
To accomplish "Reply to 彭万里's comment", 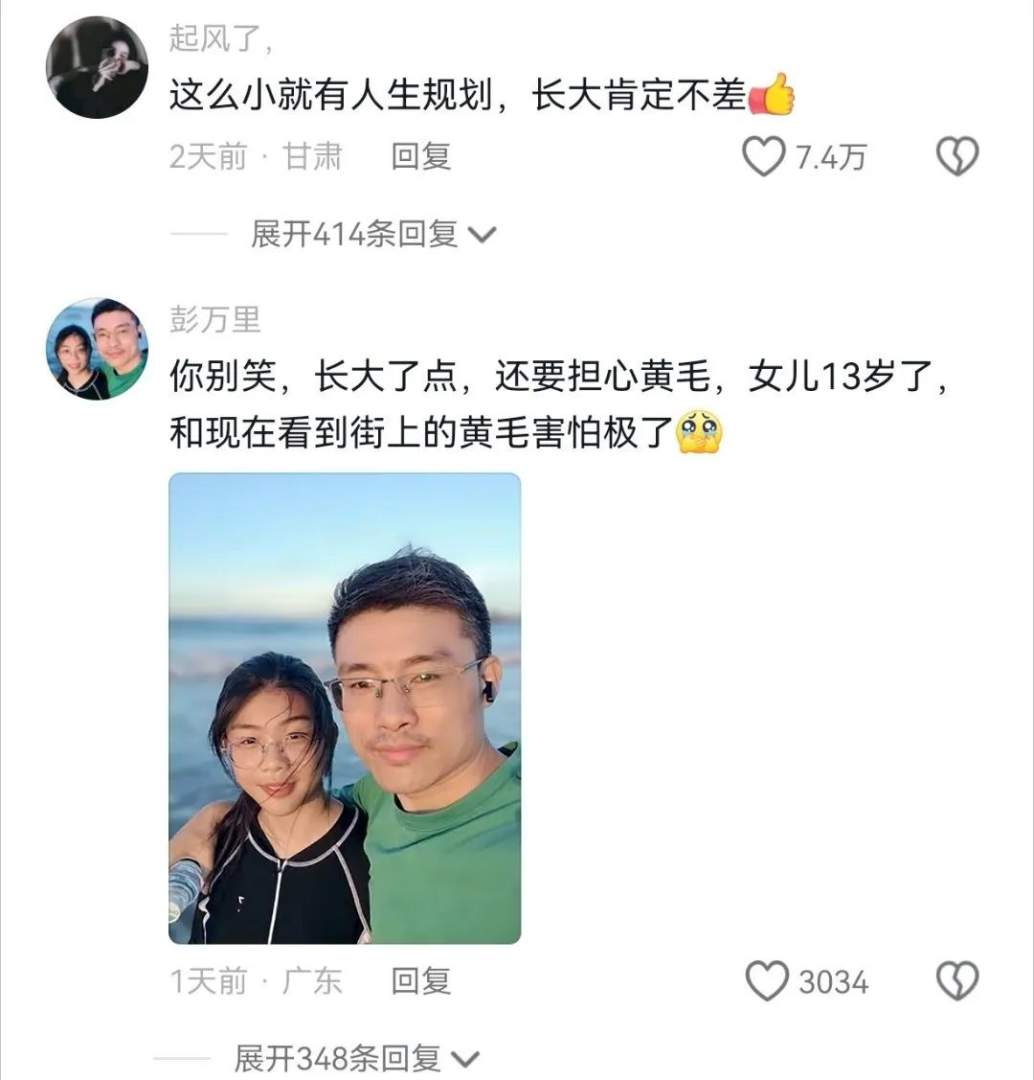I will [x=420, y=982].
